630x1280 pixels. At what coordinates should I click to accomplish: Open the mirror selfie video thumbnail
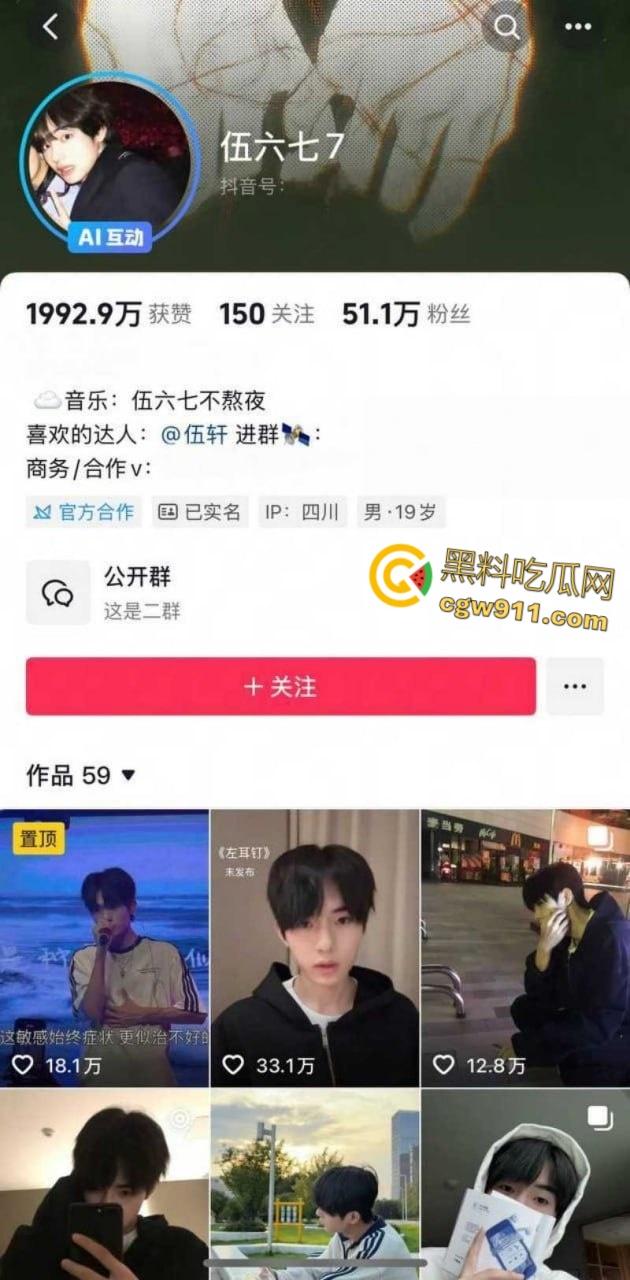[x=104, y=1185]
